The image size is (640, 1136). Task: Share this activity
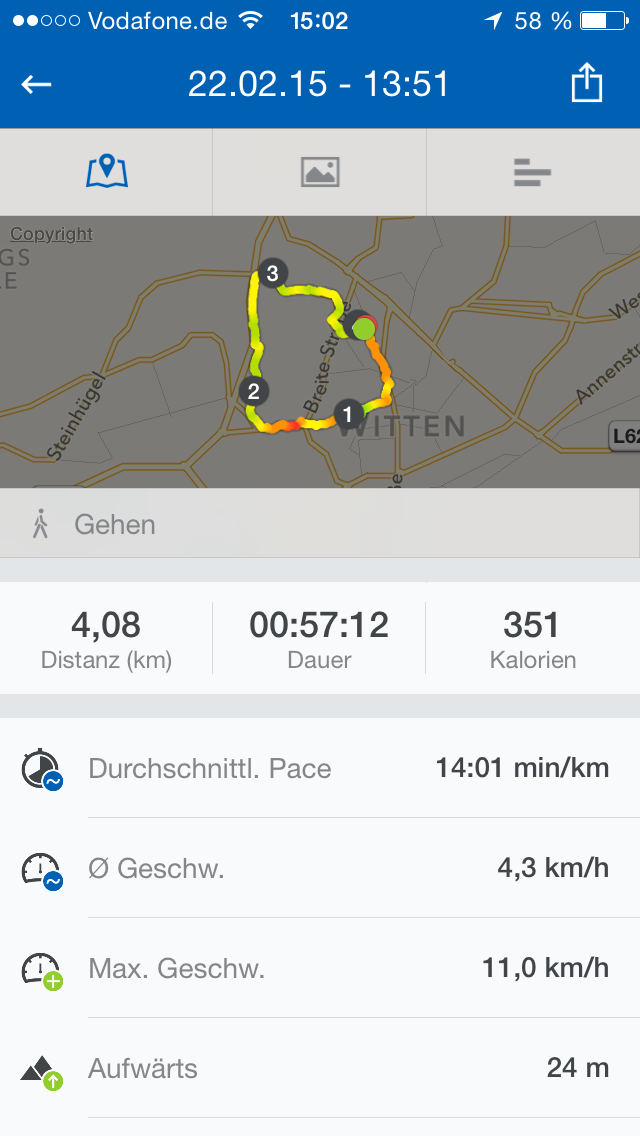coord(587,83)
